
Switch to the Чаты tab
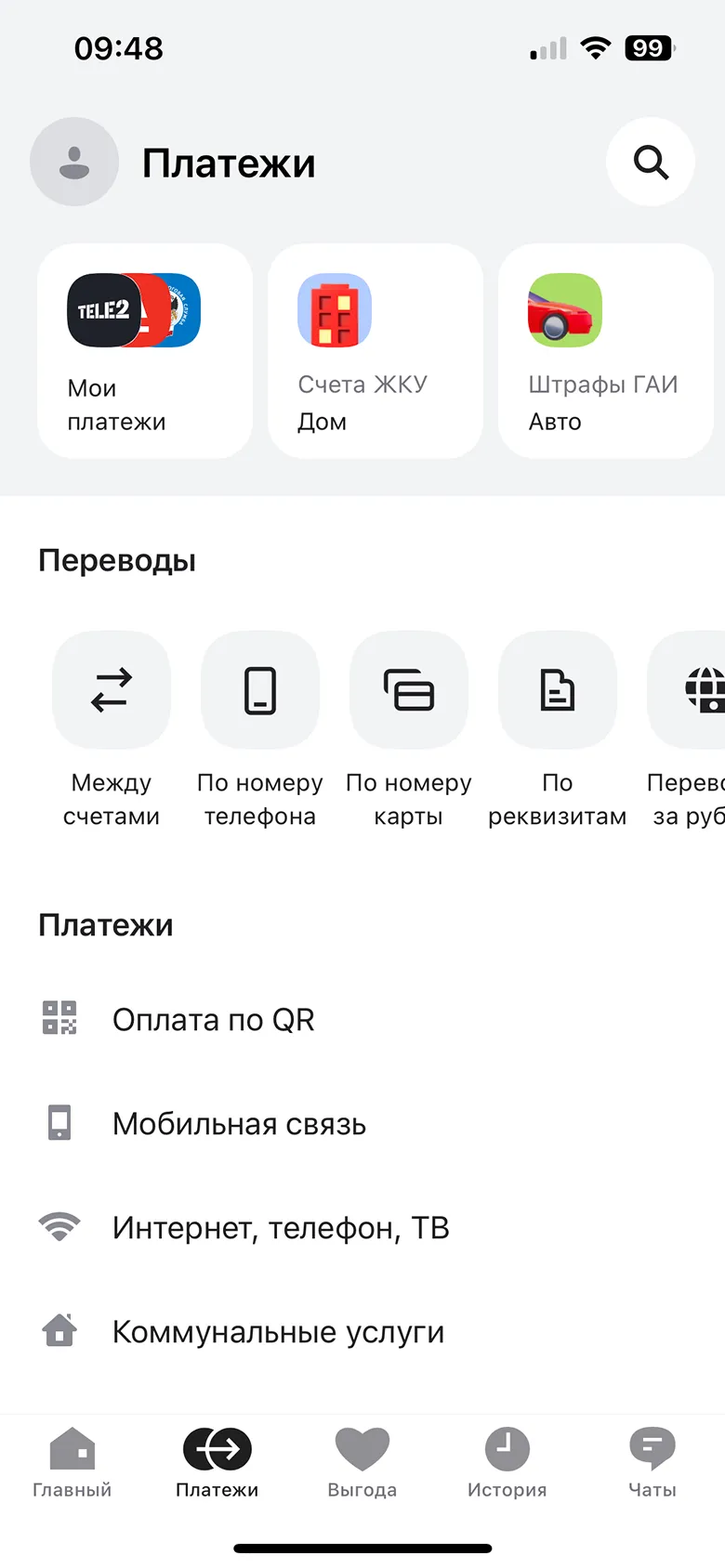[x=652, y=1463]
